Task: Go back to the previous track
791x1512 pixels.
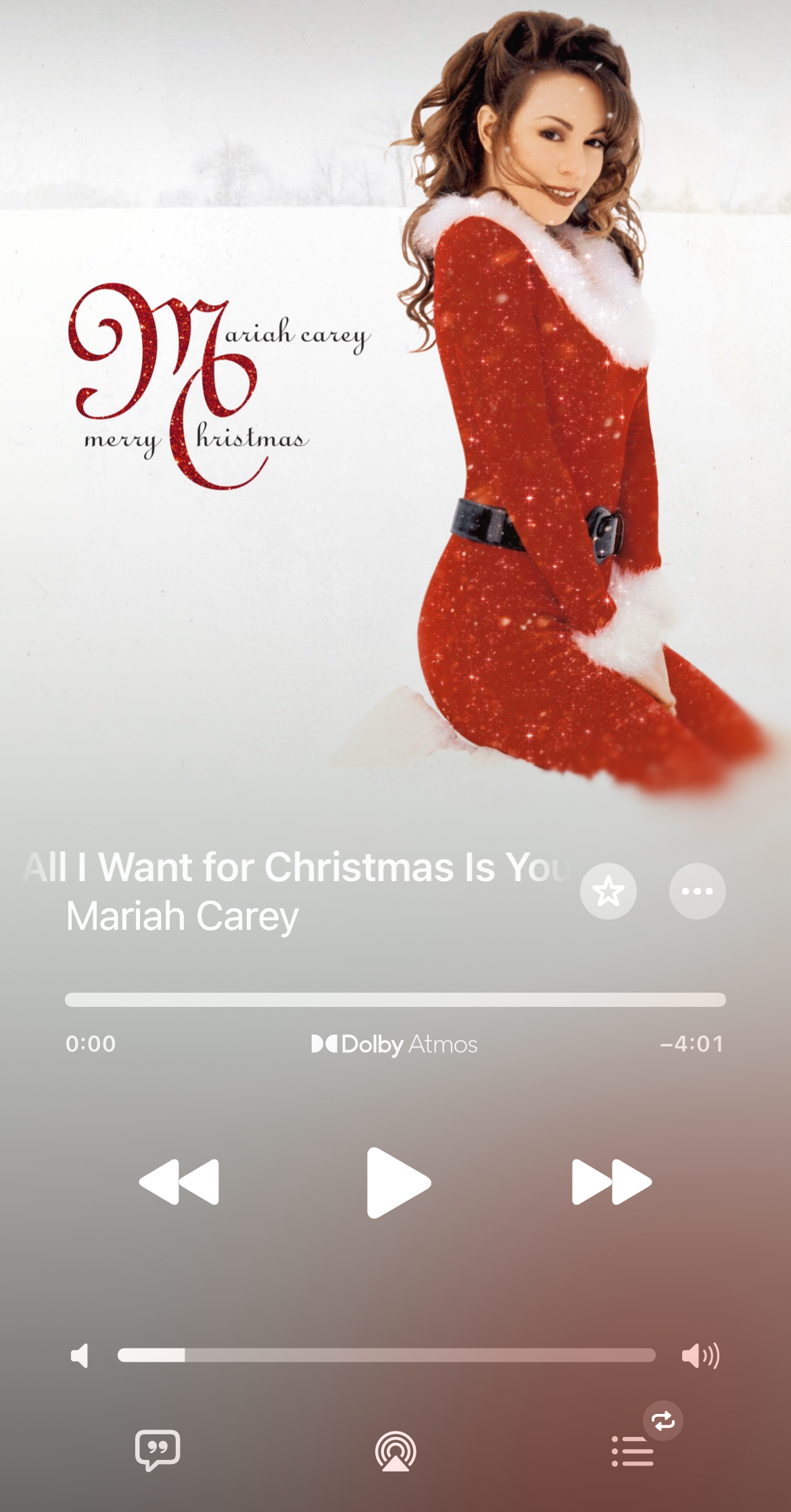Action: tap(179, 1182)
